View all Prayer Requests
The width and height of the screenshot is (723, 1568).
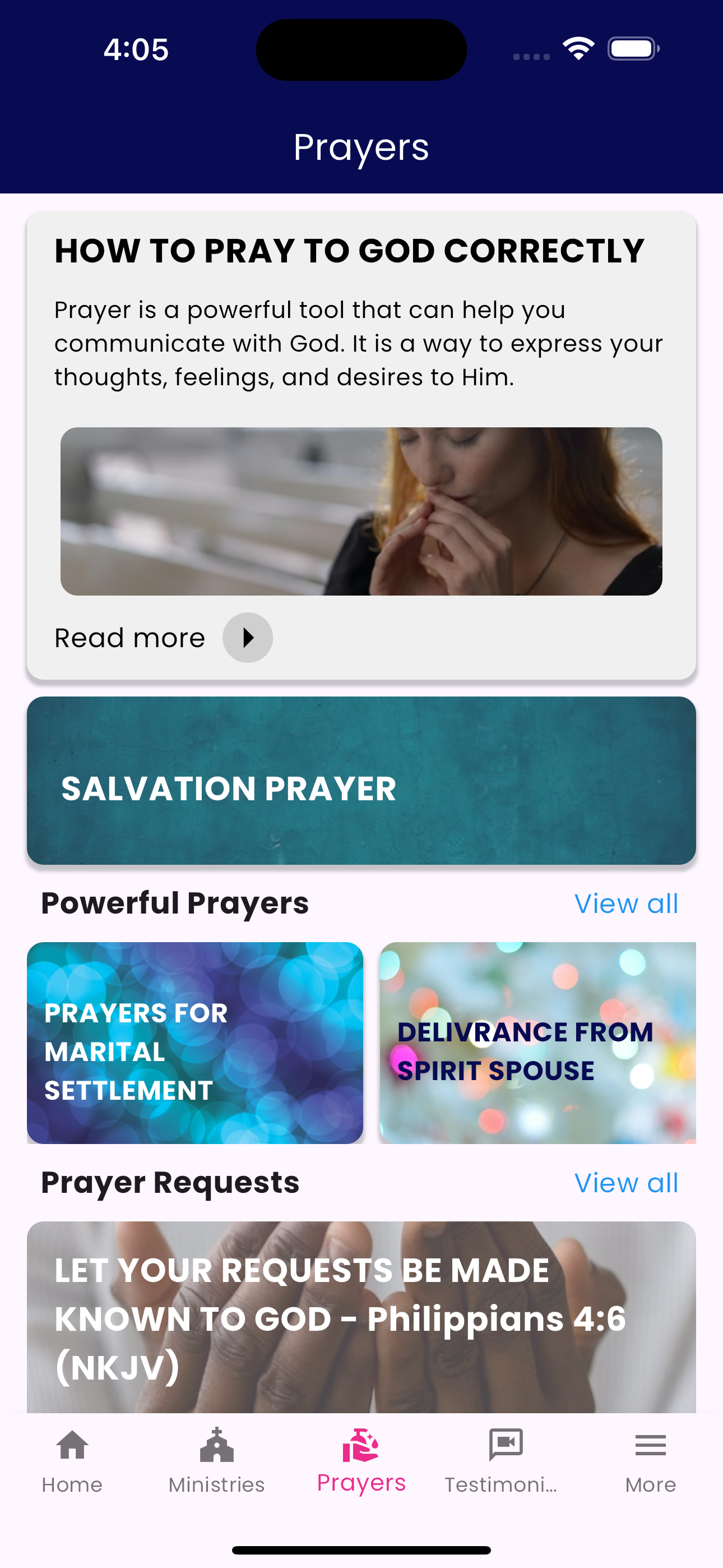click(x=625, y=1183)
